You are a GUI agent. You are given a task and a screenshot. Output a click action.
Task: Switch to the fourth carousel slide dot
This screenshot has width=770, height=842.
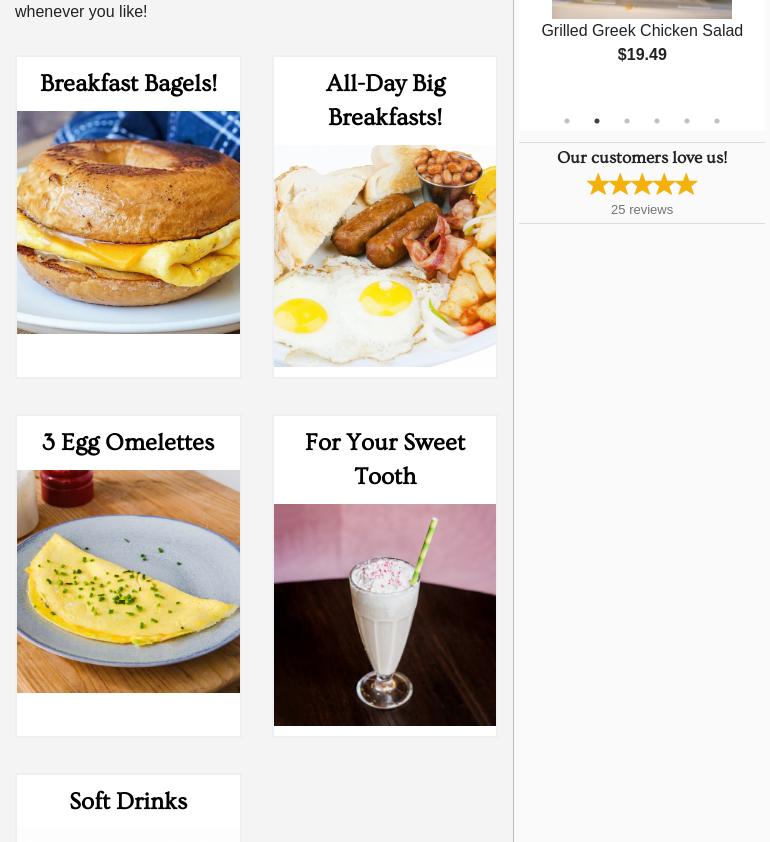click(x=657, y=120)
